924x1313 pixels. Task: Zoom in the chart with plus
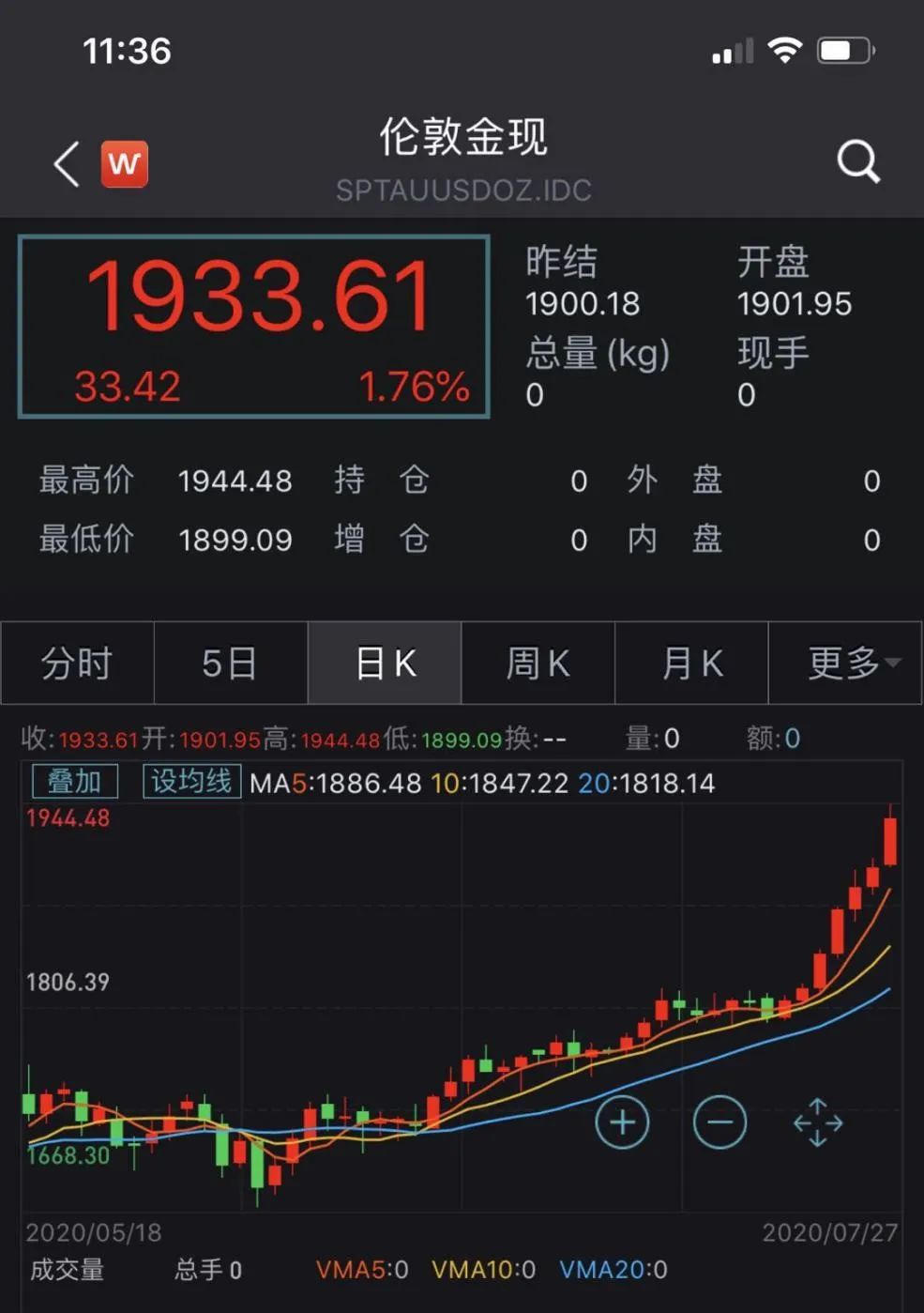tap(622, 1122)
